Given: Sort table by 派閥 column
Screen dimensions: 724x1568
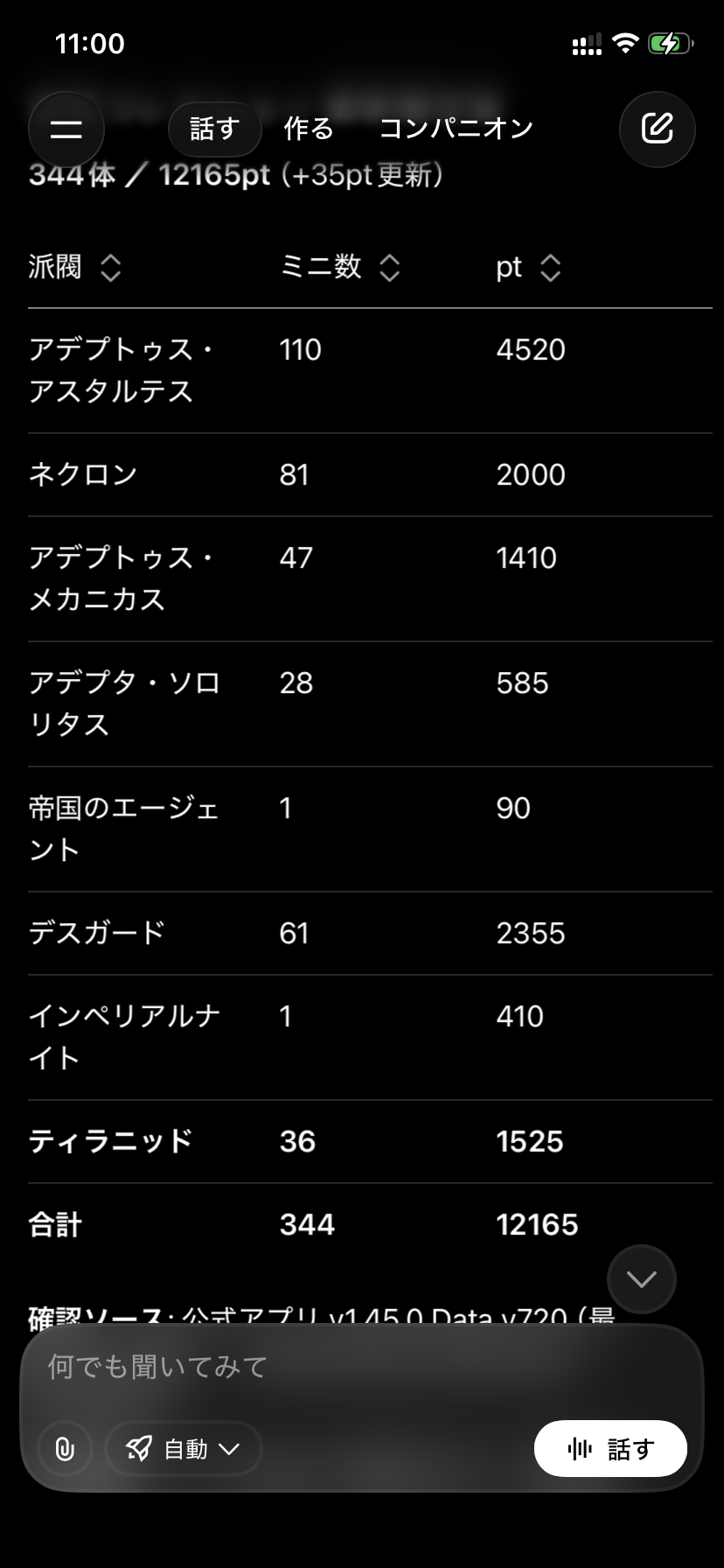Looking at the screenshot, I should click(x=74, y=267).
